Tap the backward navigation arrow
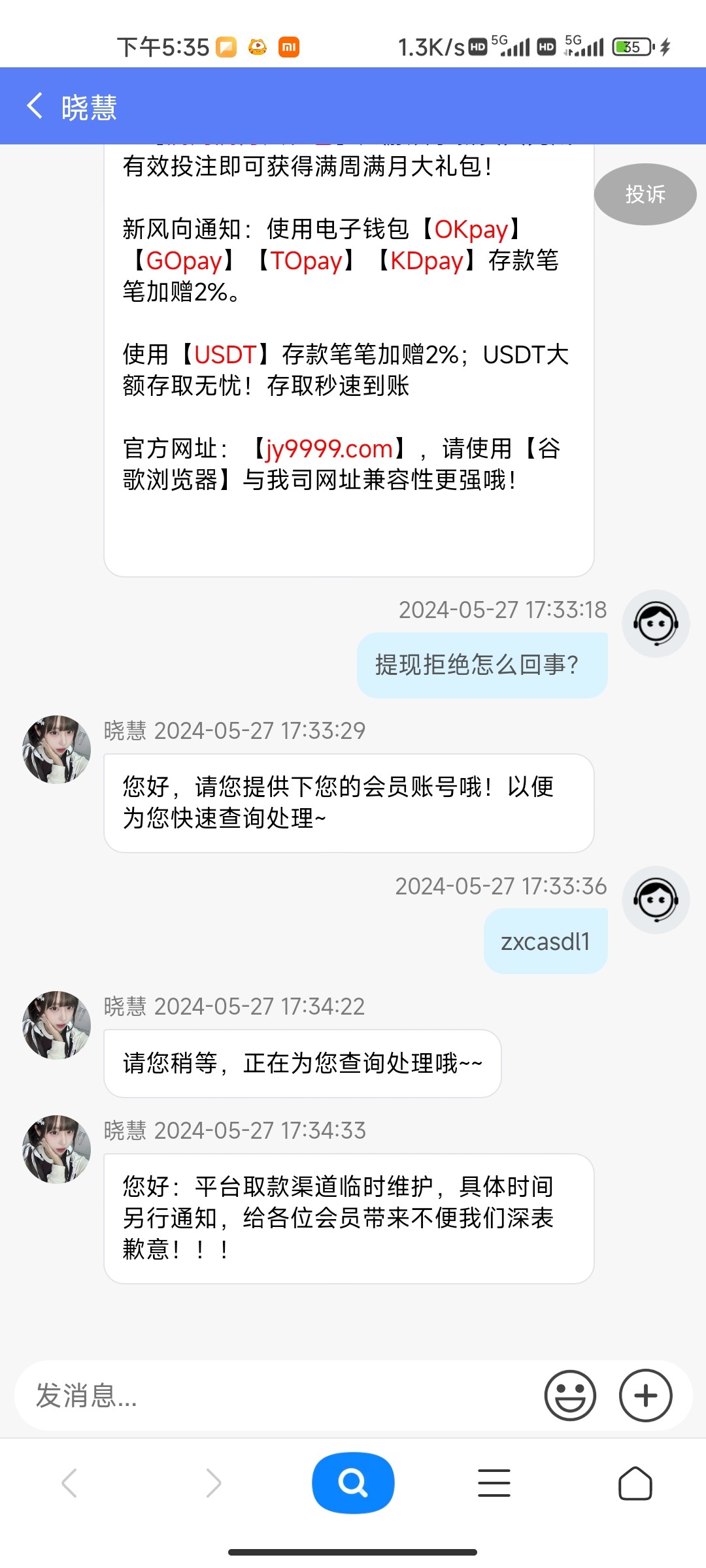 (x=71, y=1483)
